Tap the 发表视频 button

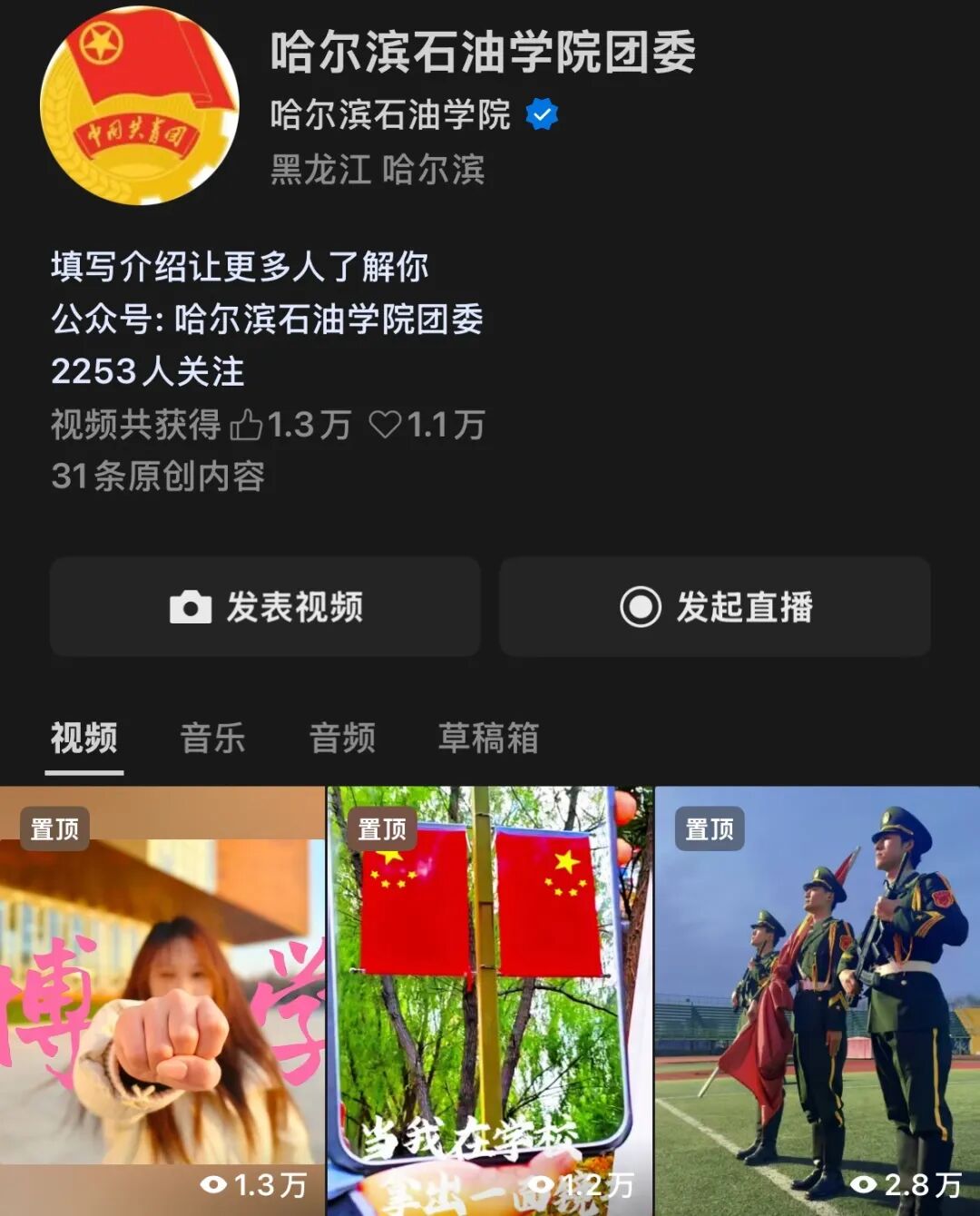[x=265, y=607]
